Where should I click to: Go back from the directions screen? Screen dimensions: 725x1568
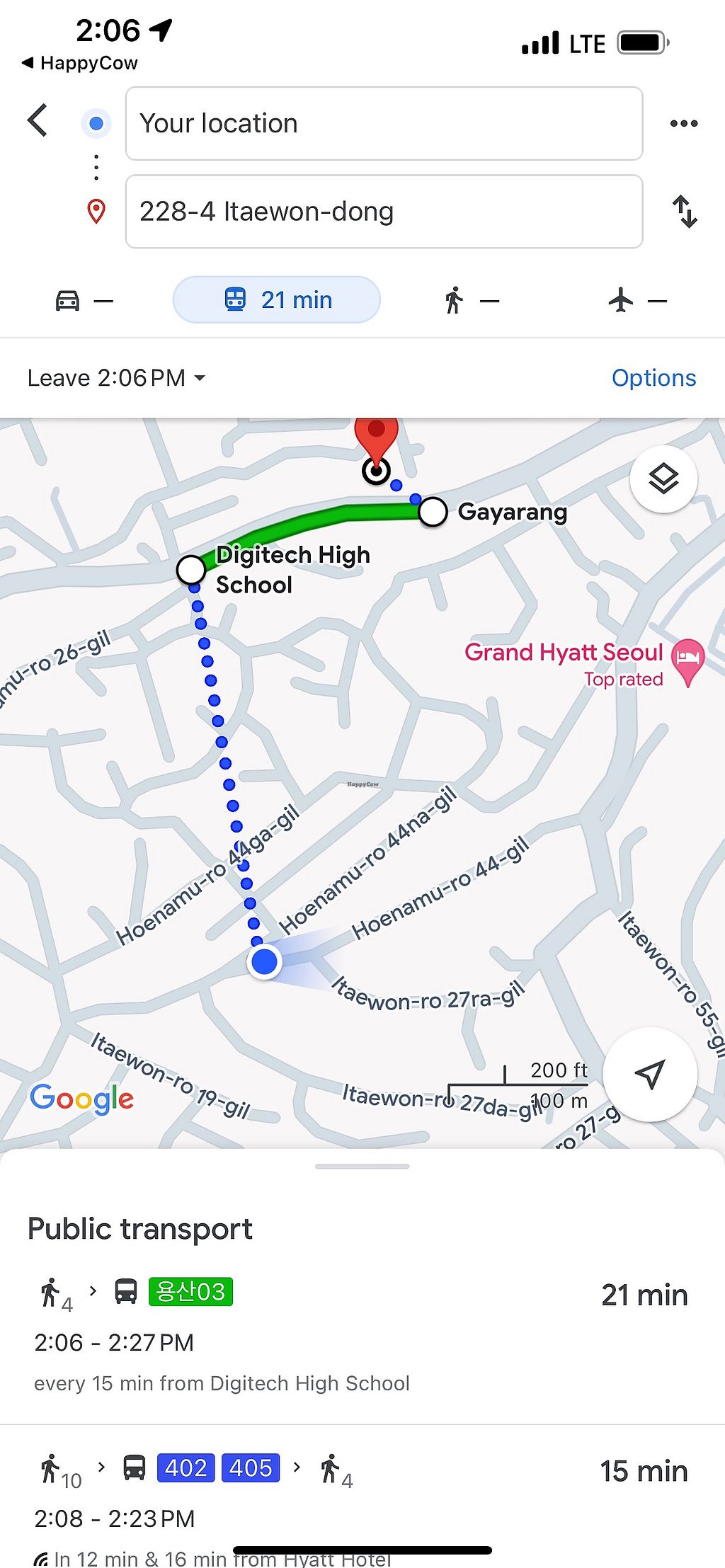[x=38, y=121]
